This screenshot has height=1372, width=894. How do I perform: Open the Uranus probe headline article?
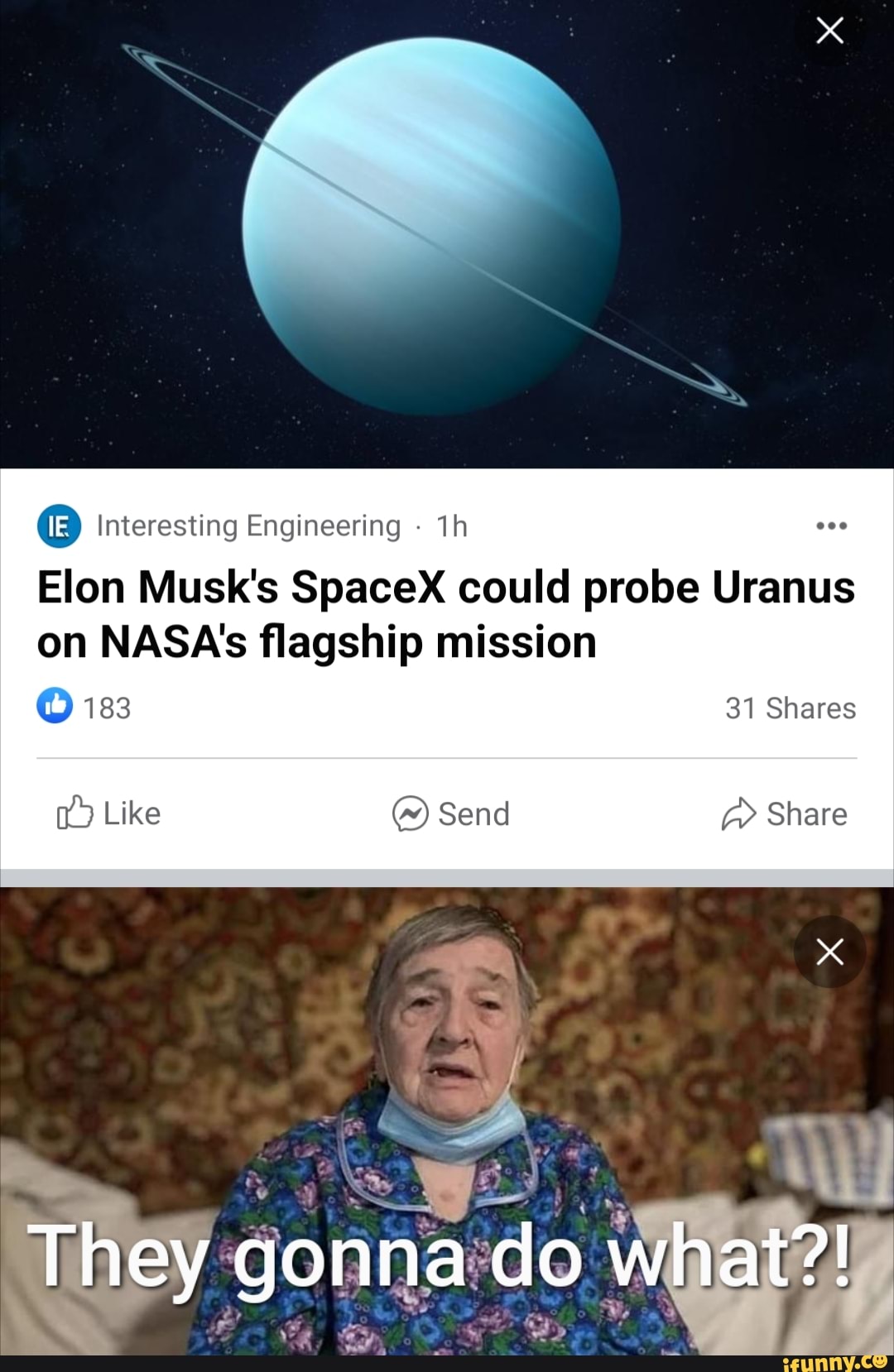pos(447,612)
